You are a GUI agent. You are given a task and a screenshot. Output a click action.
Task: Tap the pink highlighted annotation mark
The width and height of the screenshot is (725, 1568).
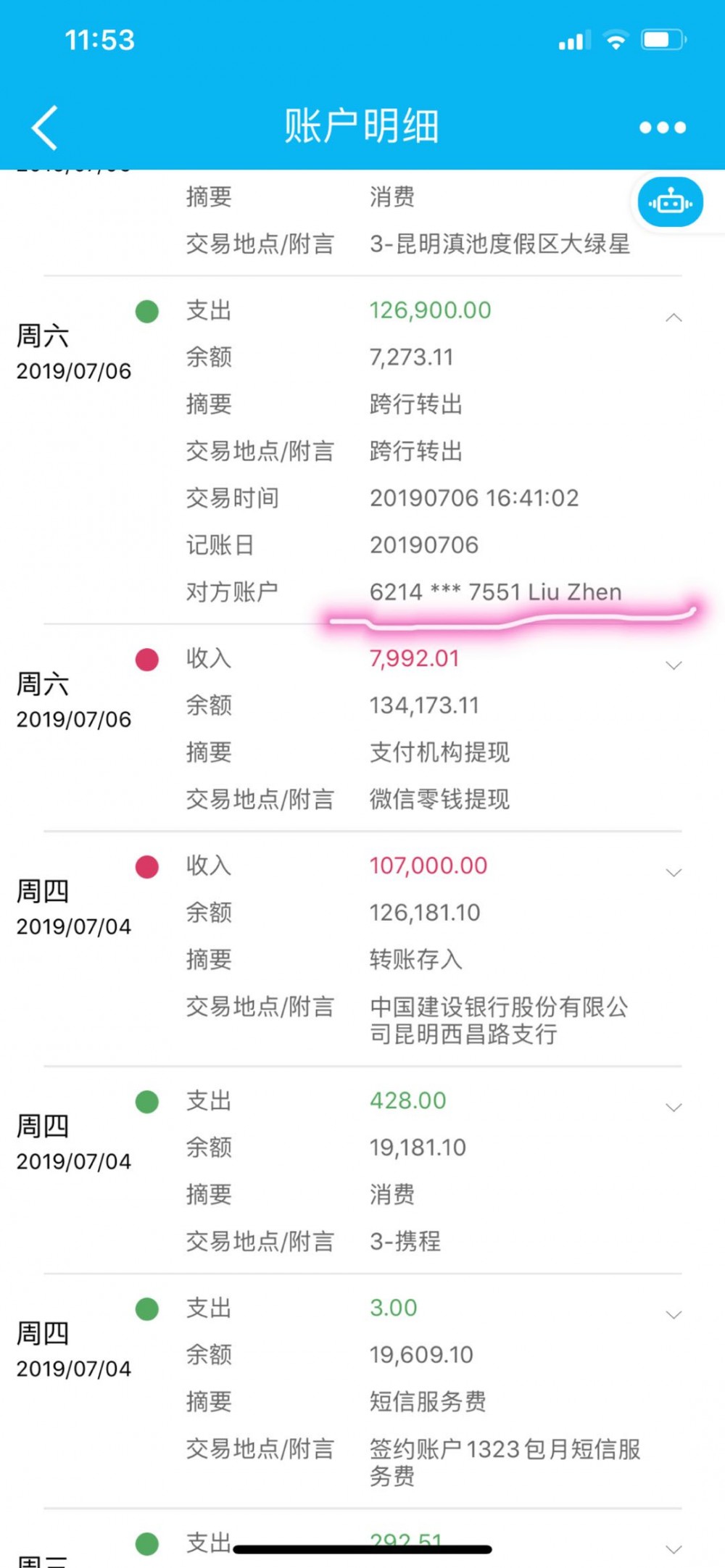click(507, 620)
